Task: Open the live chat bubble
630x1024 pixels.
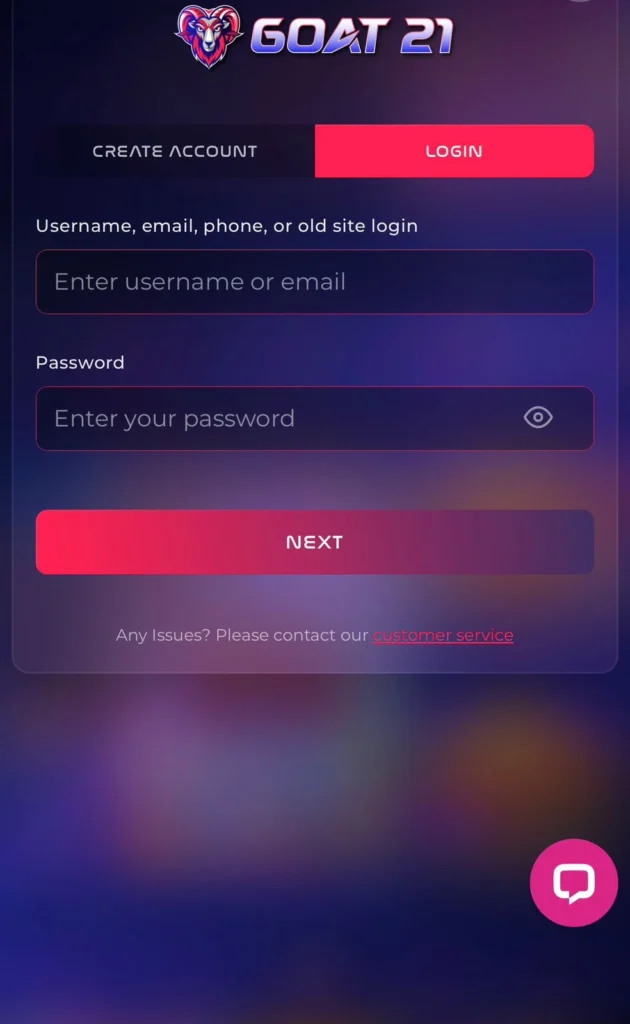Action: click(x=574, y=882)
